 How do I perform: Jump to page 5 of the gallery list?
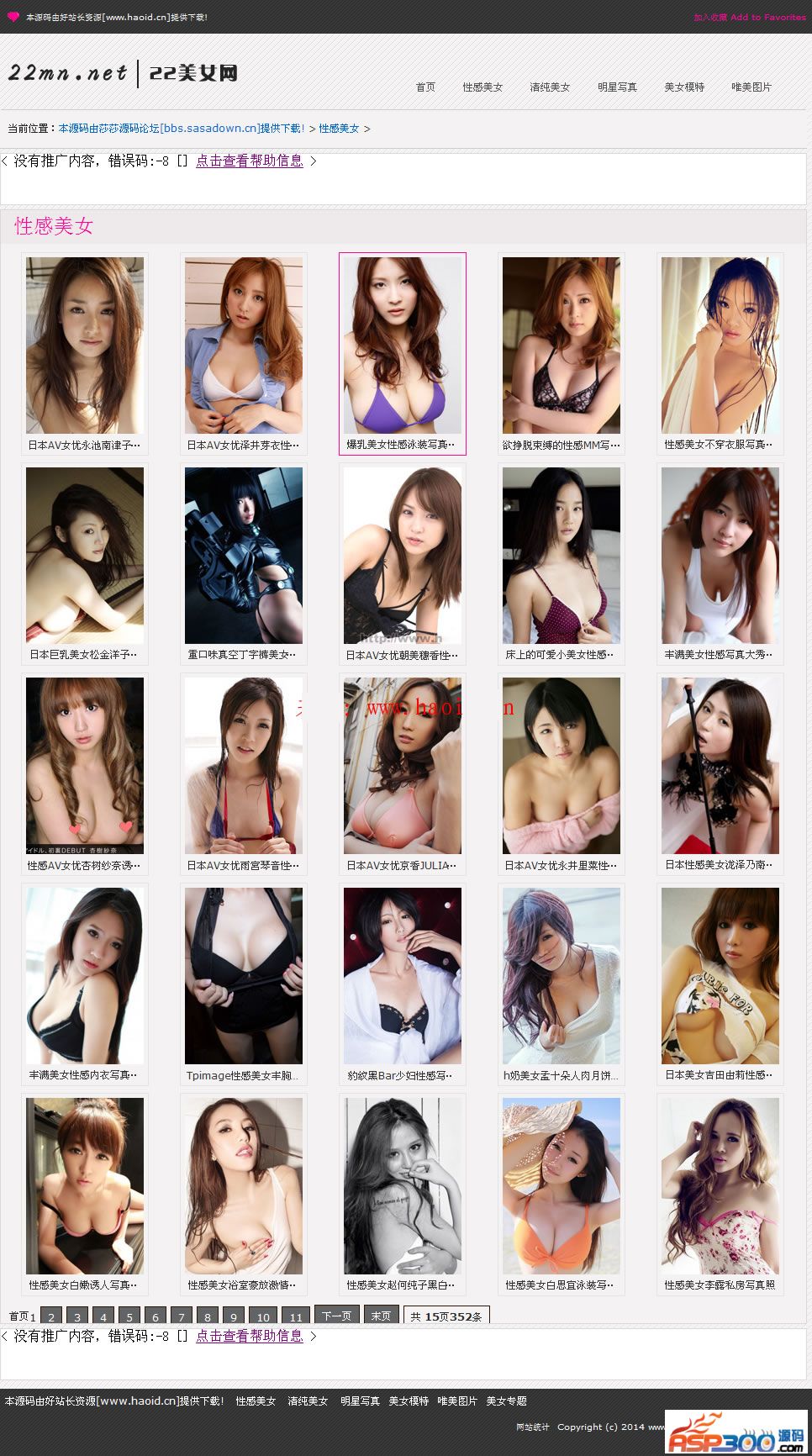click(129, 1316)
